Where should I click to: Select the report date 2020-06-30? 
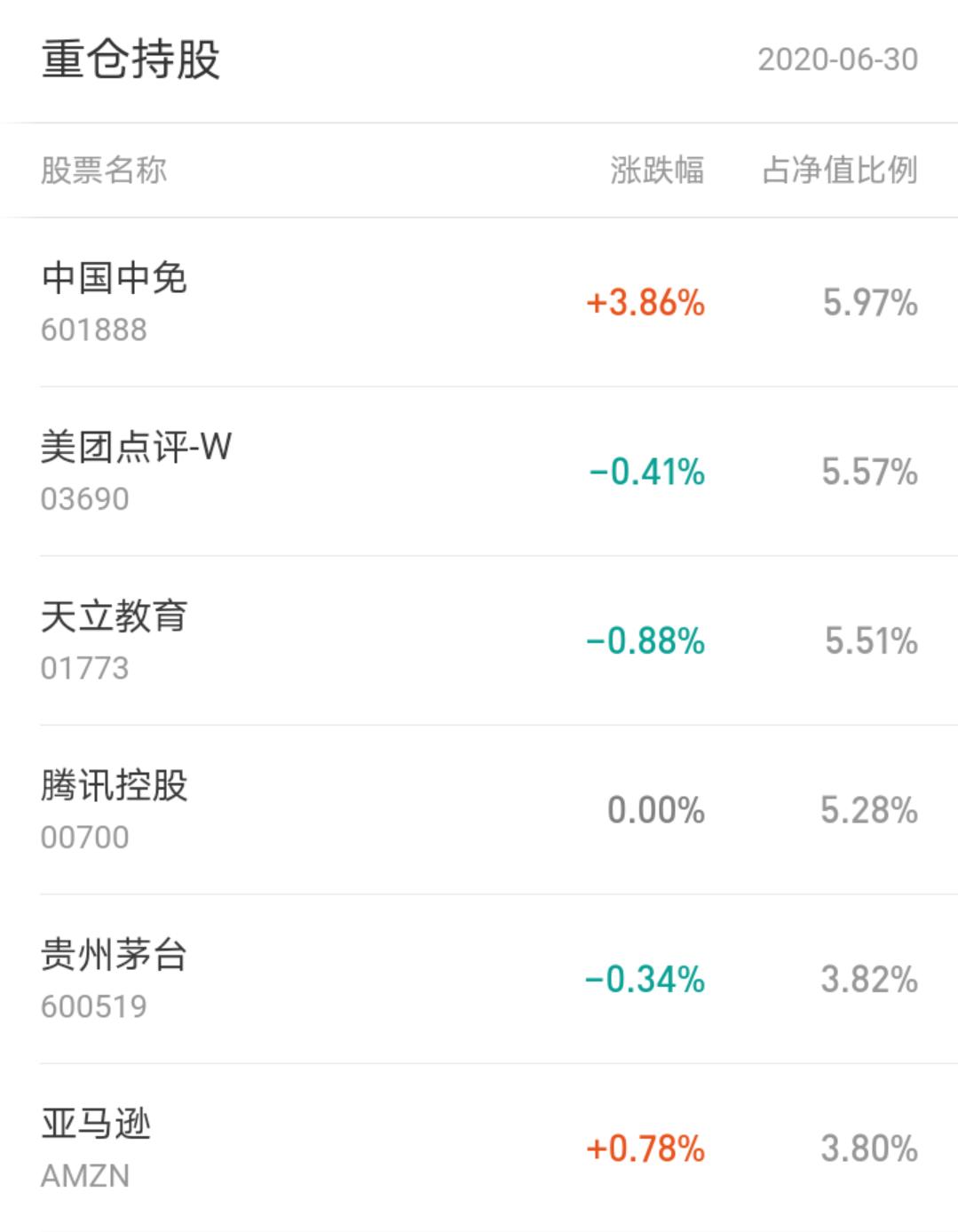pyautogui.click(x=838, y=60)
